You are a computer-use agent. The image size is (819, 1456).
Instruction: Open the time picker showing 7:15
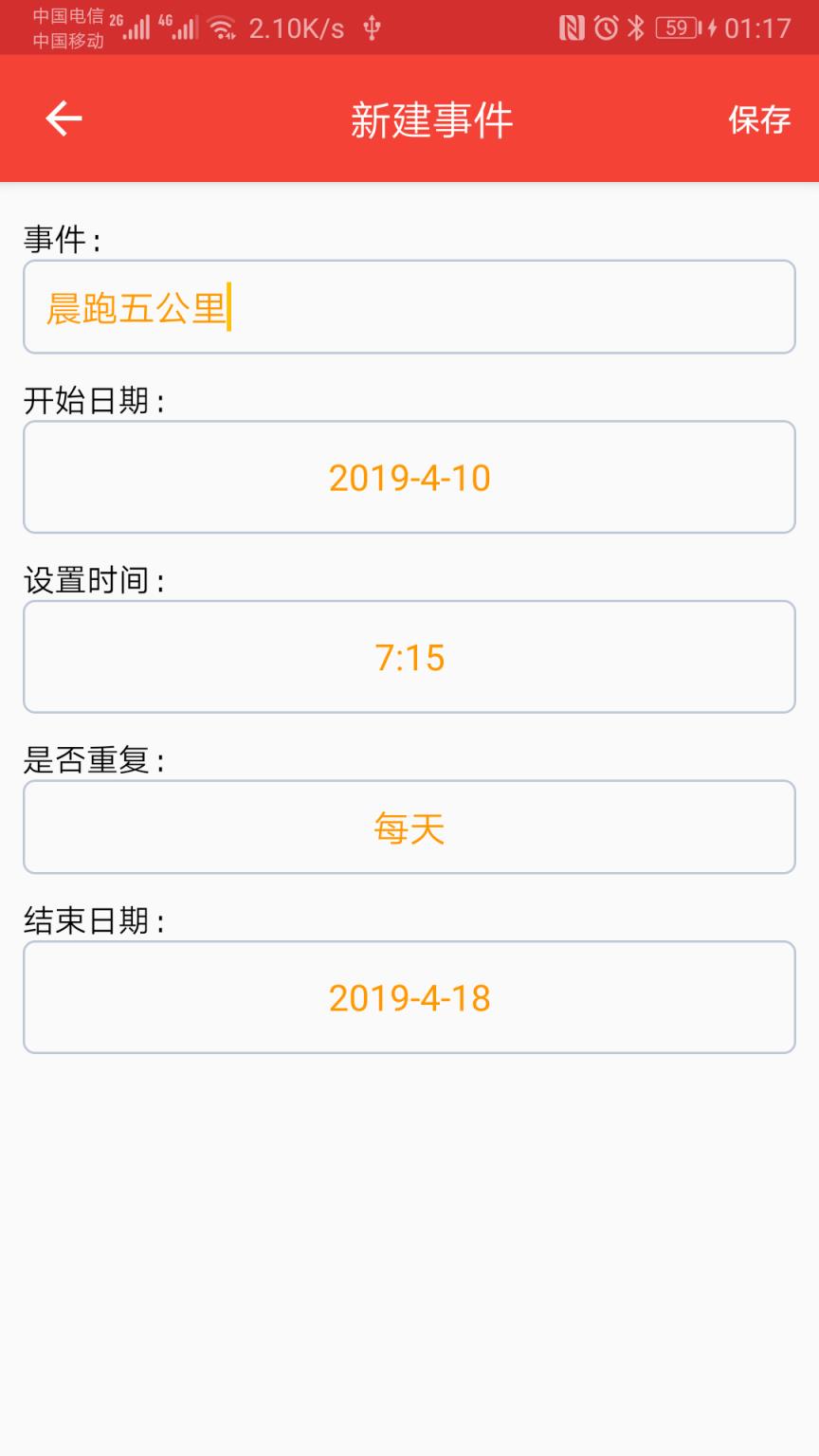(x=409, y=657)
